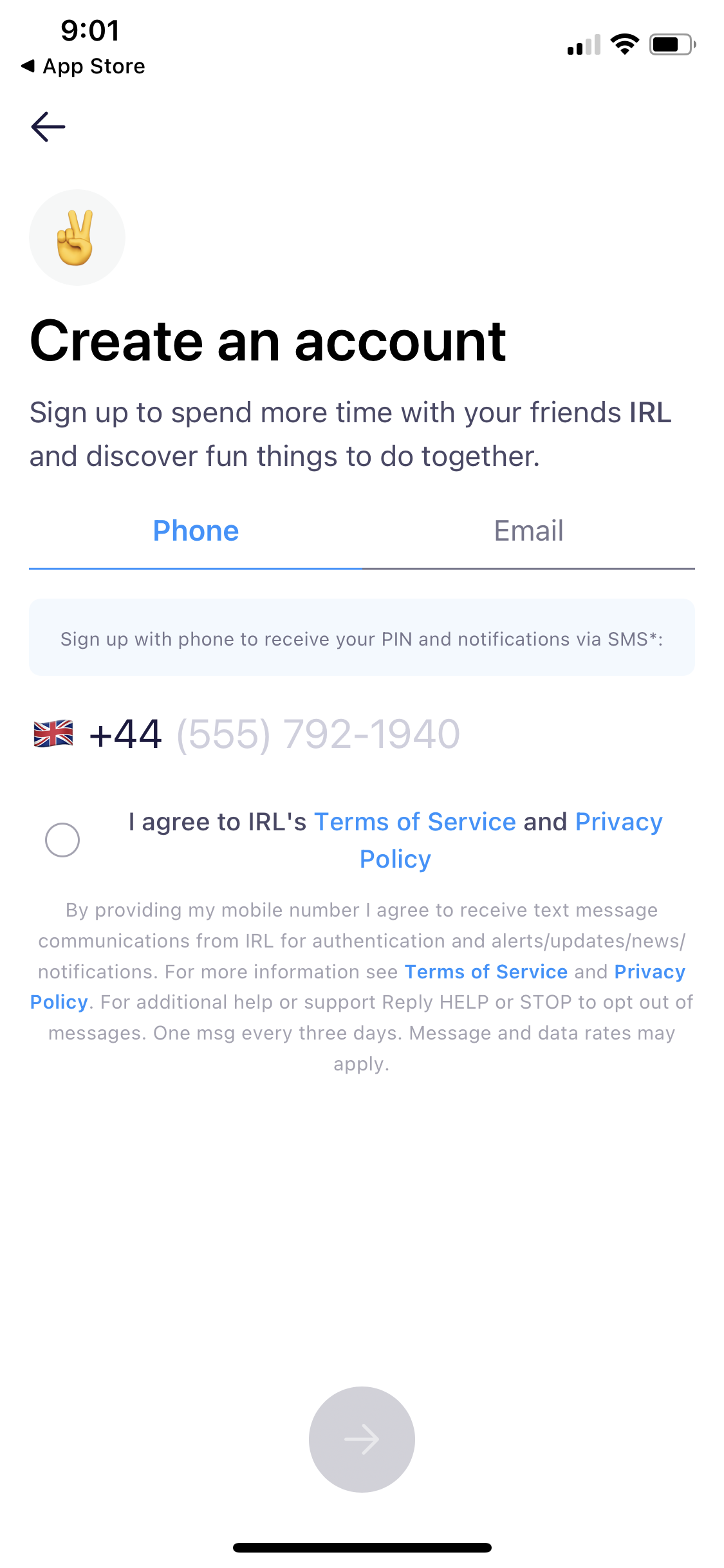Tap the peace sign emoji avatar

(77, 237)
